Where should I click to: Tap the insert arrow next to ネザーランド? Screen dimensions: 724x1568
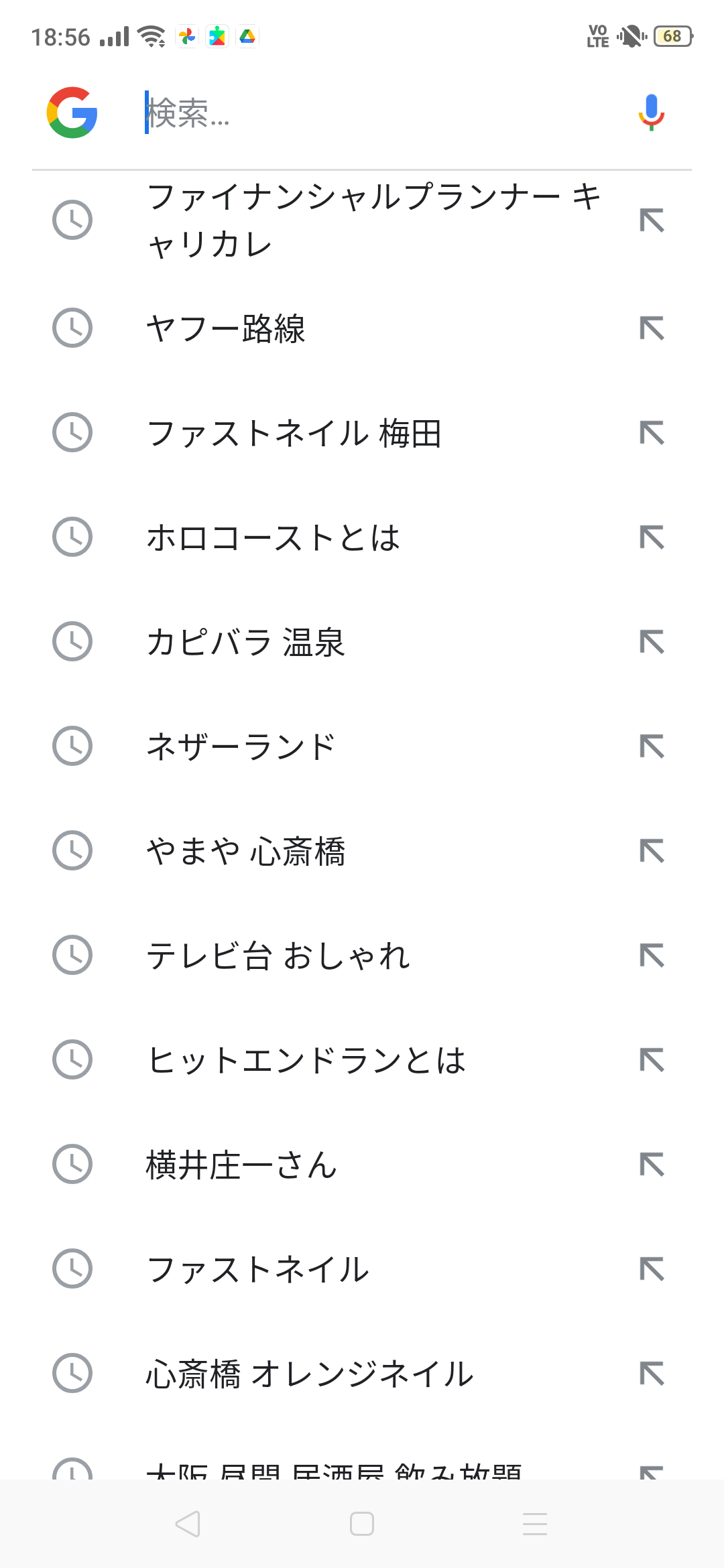click(651, 747)
